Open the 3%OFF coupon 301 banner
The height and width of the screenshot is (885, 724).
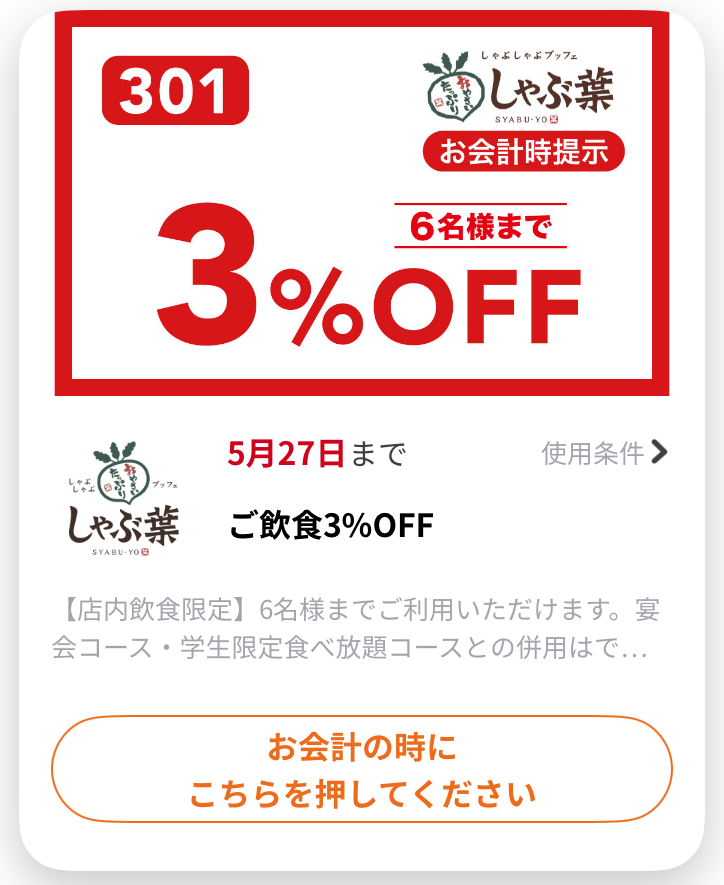[362, 203]
